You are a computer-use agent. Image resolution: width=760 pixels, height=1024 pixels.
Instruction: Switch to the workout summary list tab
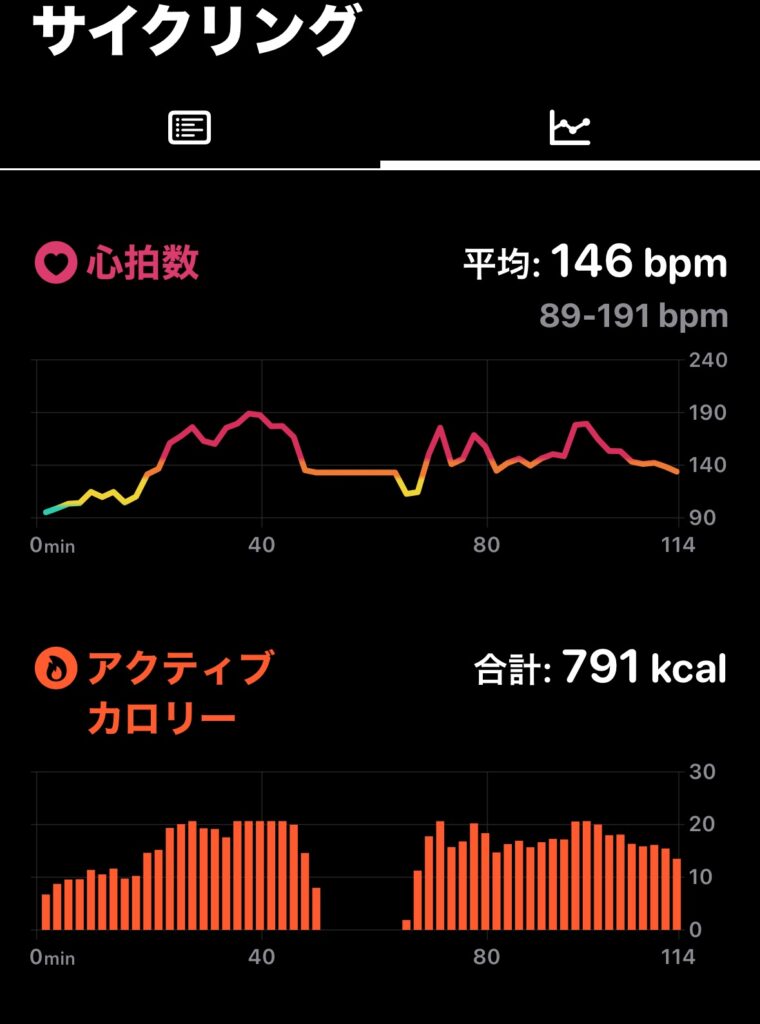tap(190, 128)
